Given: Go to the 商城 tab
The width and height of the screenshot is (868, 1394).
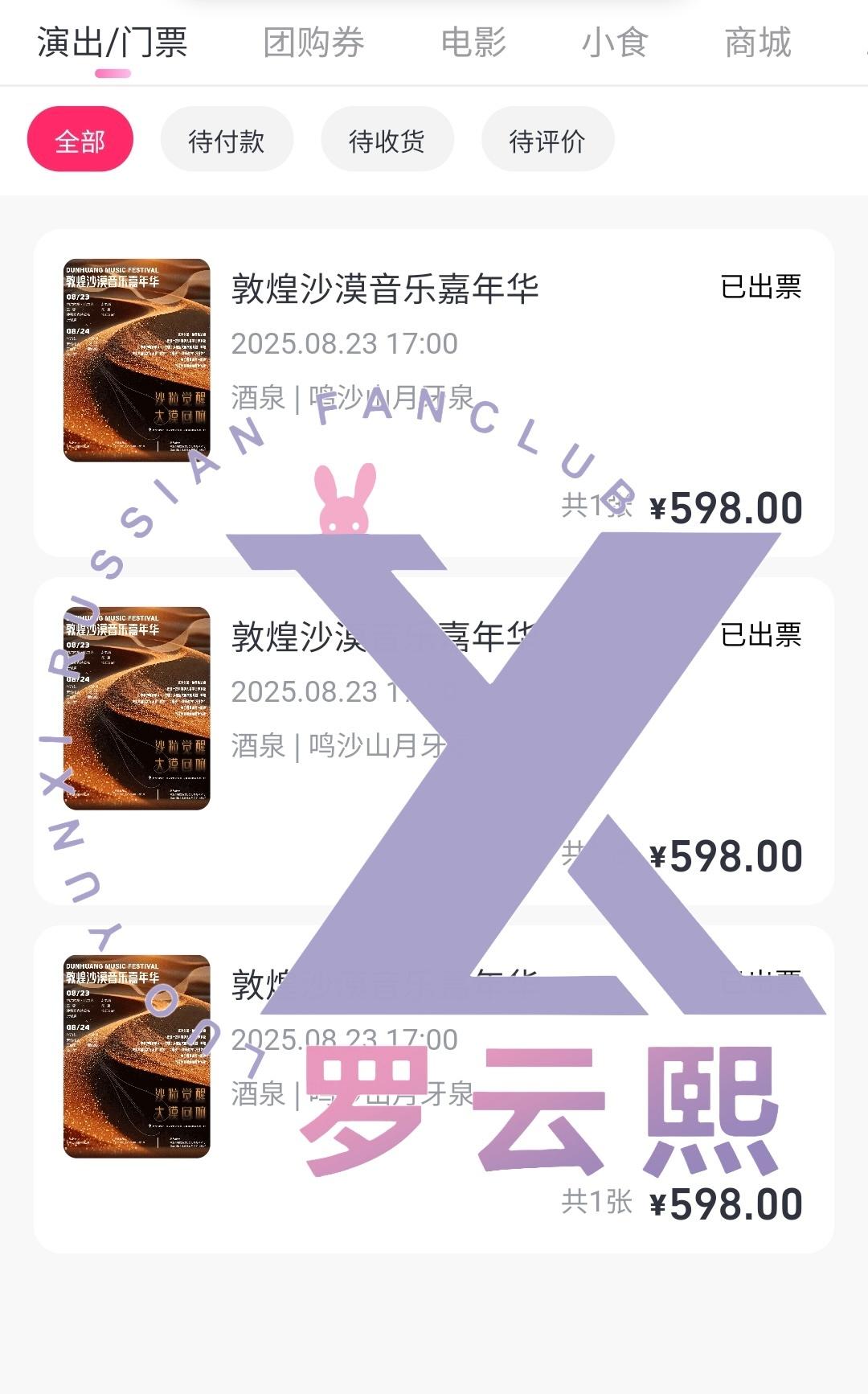Looking at the screenshot, I should coord(758,43).
